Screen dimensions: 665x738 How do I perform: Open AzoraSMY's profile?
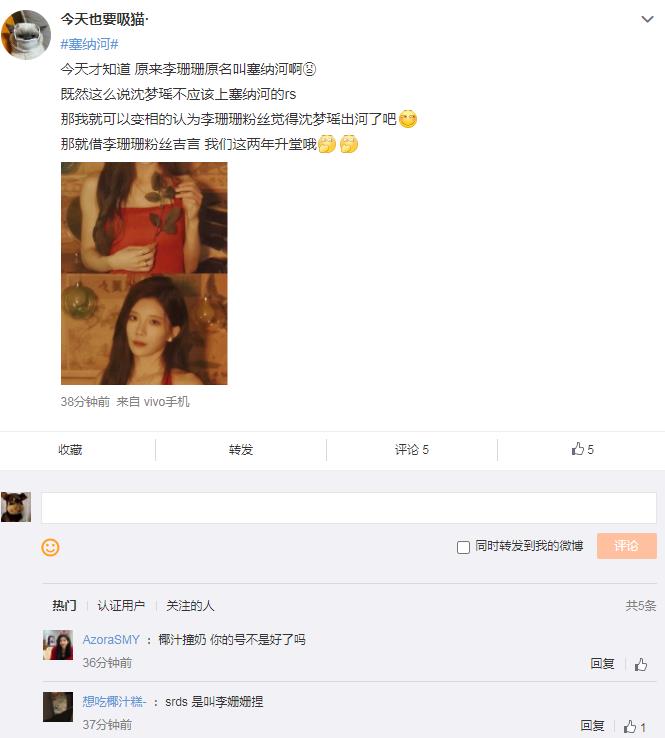[x=111, y=640]
